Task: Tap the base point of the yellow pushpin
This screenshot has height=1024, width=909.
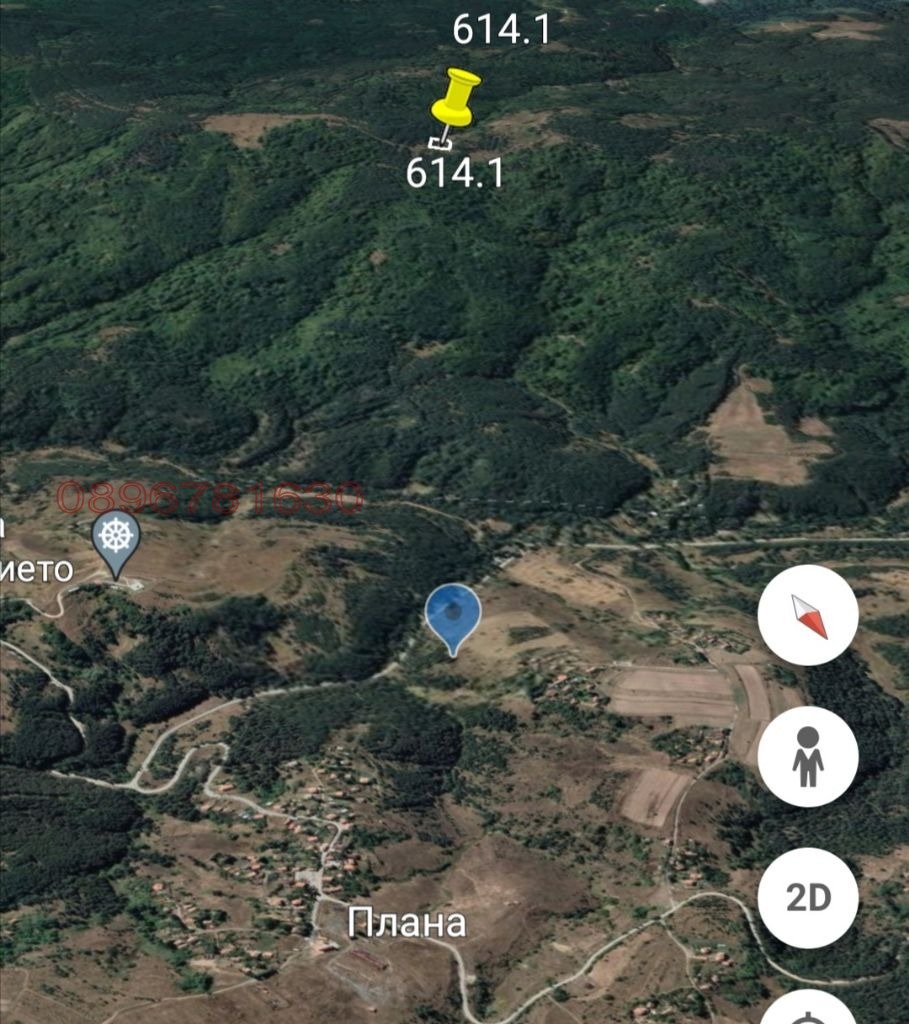Action: 440,143
